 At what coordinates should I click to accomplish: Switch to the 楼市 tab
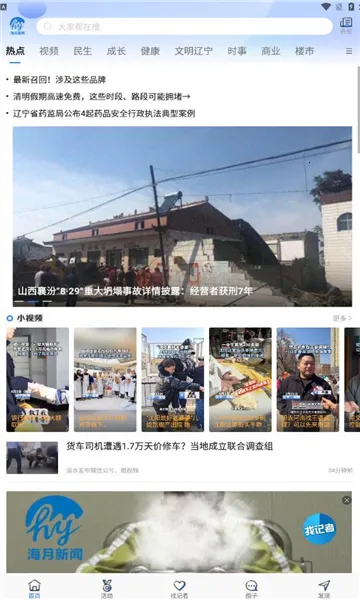(305, 51)
